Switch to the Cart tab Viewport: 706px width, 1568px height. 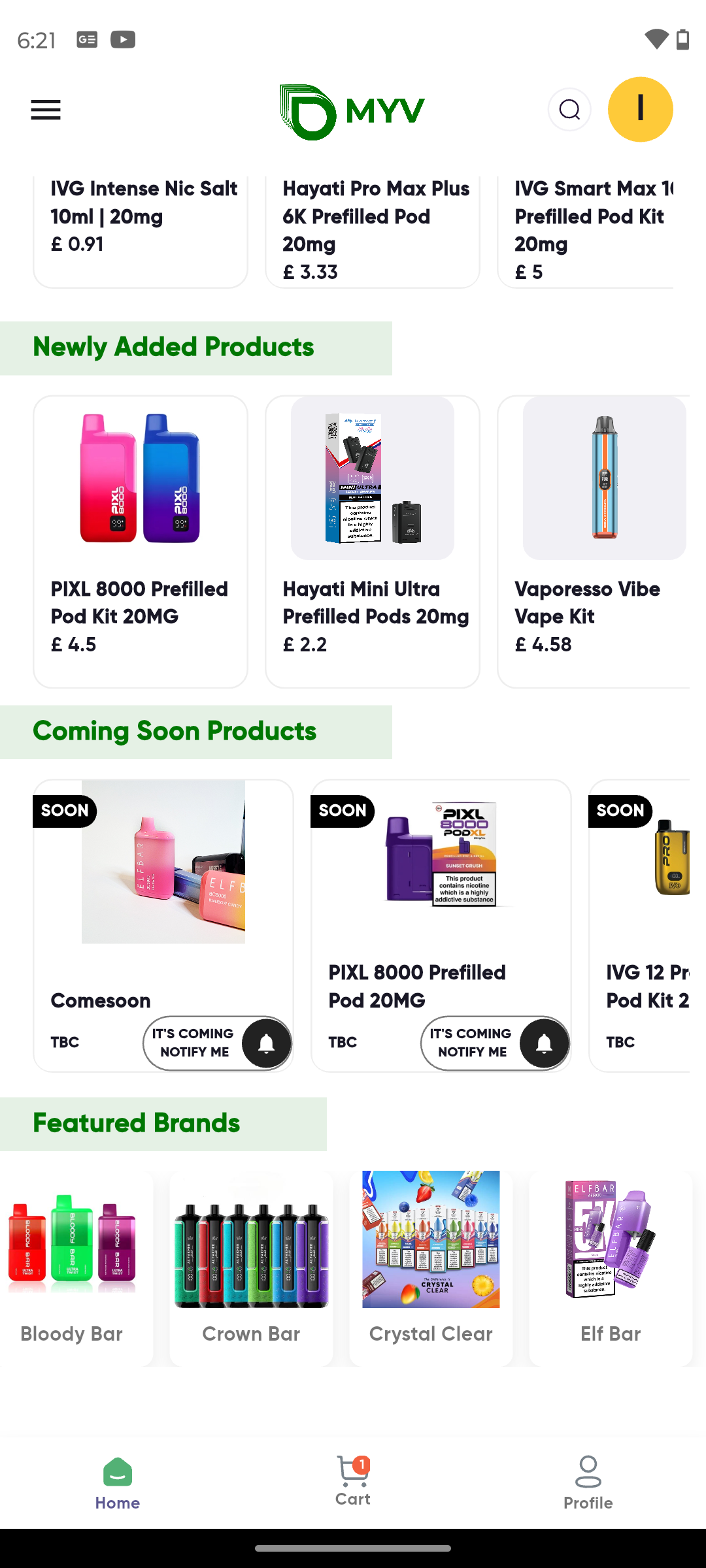pos(353,1482)
